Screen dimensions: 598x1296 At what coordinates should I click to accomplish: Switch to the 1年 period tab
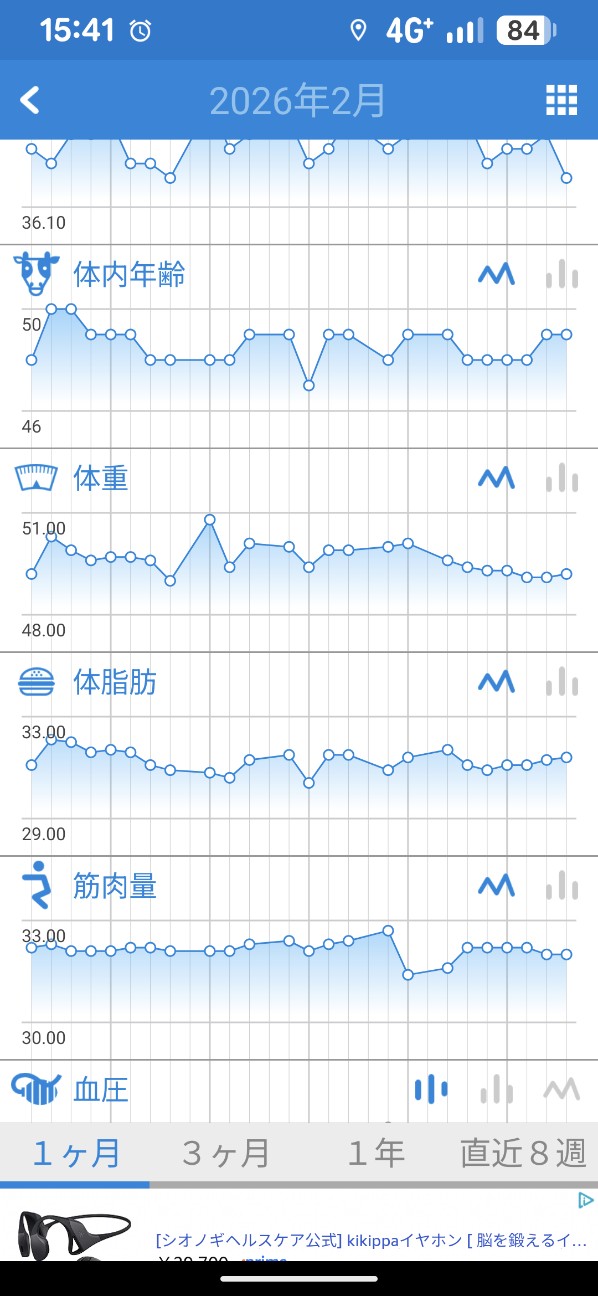pos(375,1153)
